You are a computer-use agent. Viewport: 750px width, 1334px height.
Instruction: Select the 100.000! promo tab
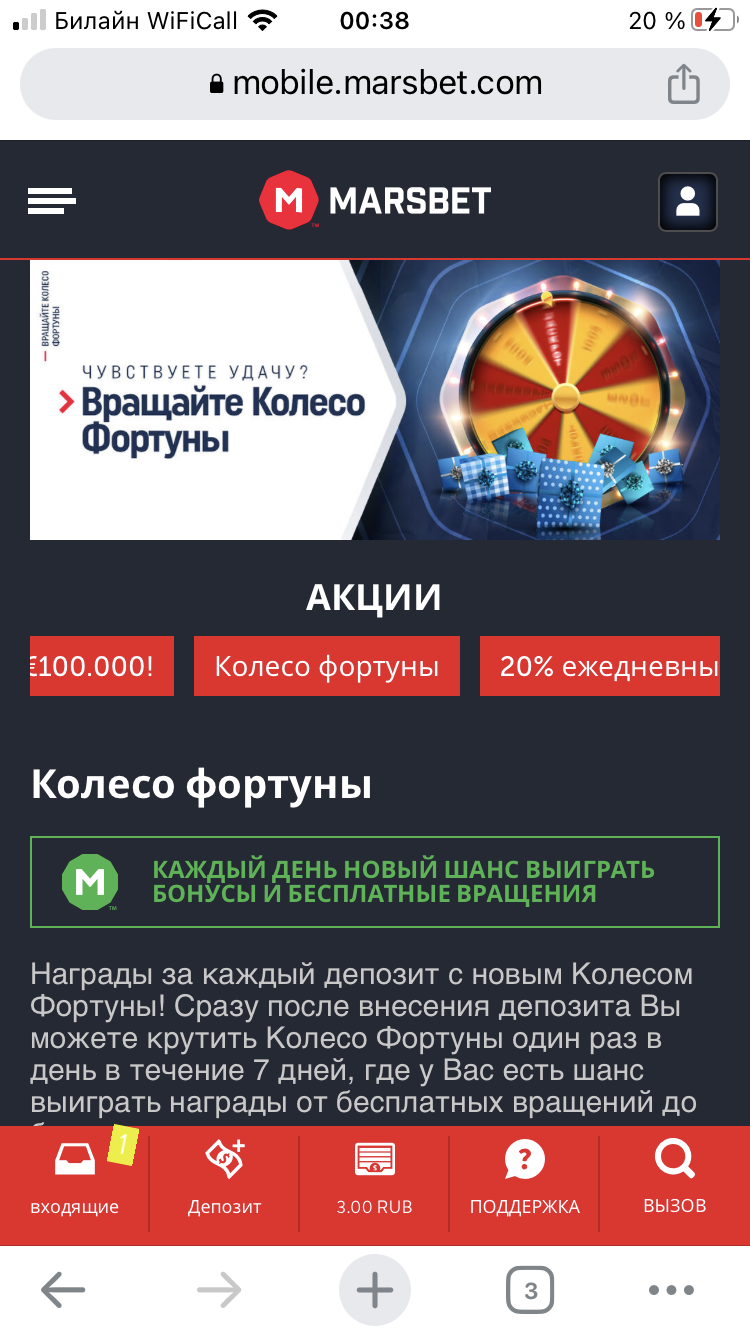[102, 666]
